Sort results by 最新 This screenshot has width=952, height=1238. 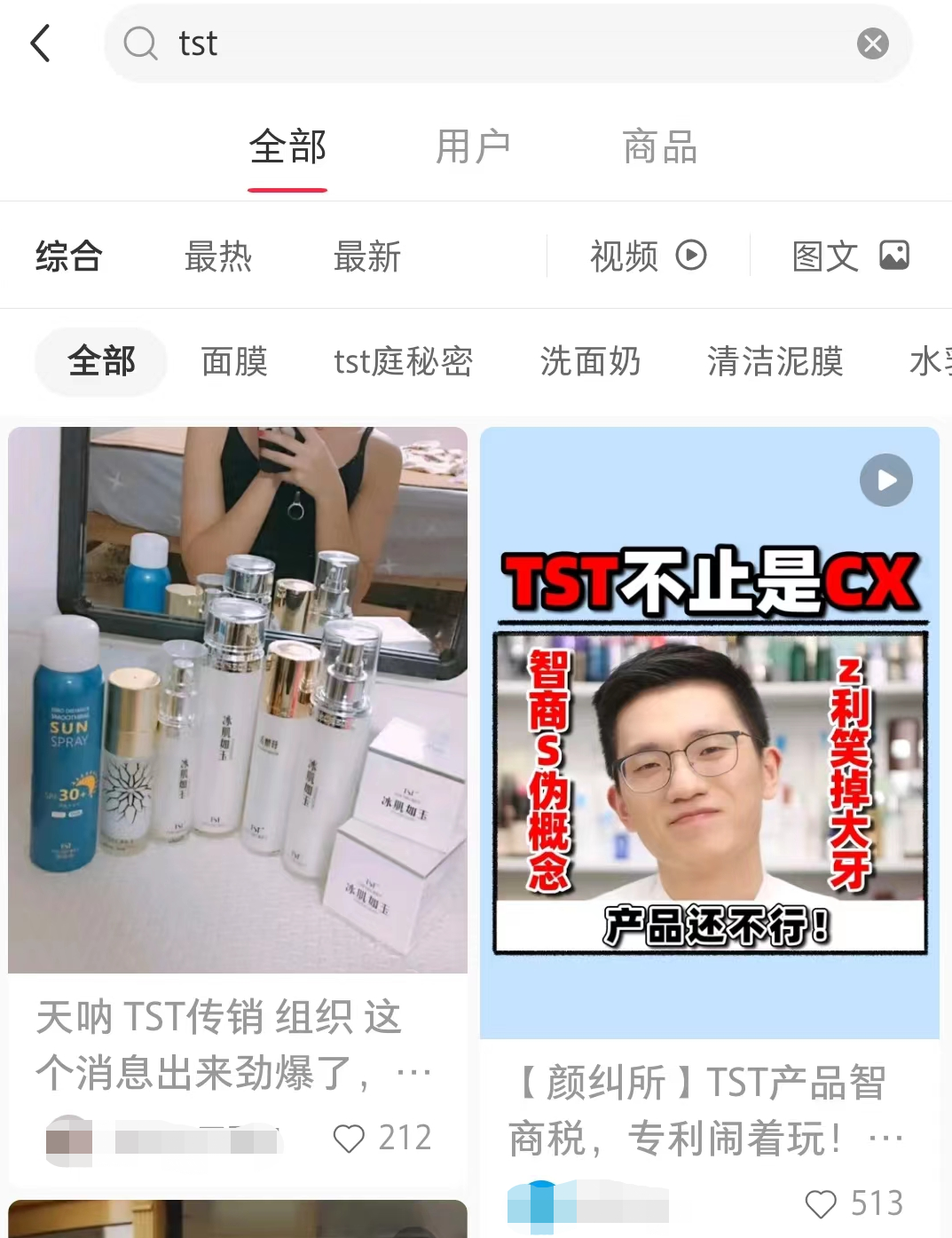[367, 256]
